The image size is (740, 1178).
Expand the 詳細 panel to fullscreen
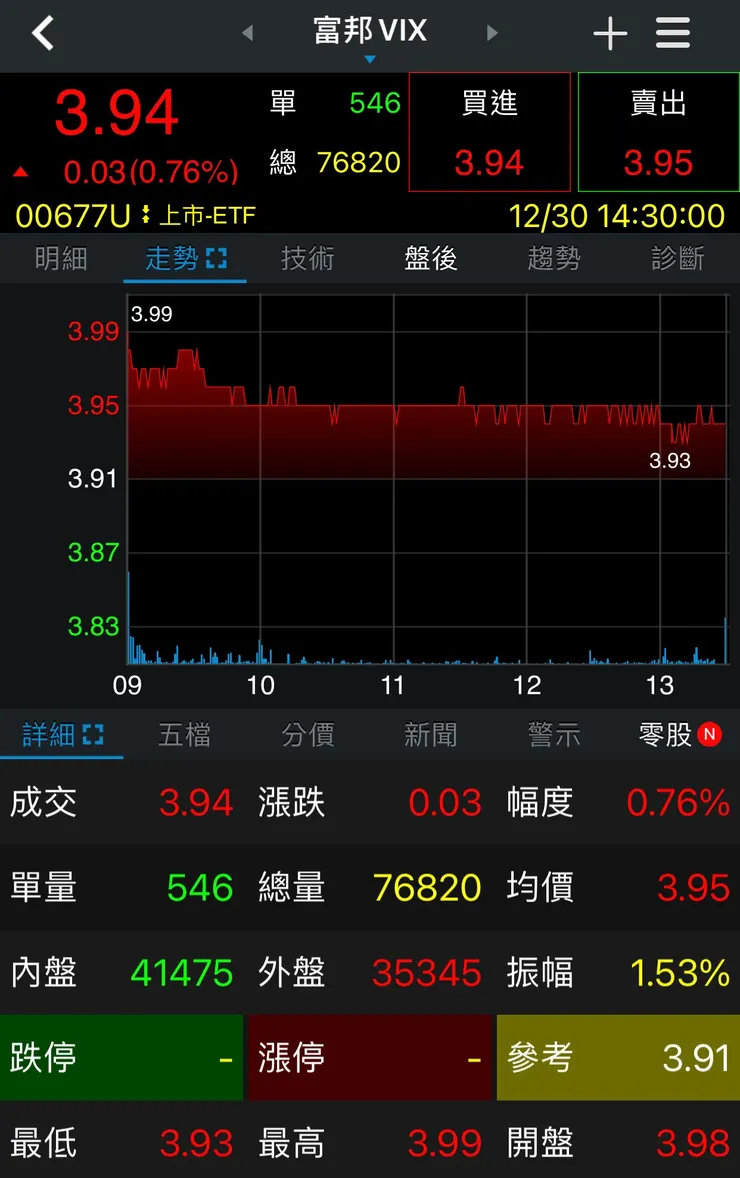[x=95, y=733]
